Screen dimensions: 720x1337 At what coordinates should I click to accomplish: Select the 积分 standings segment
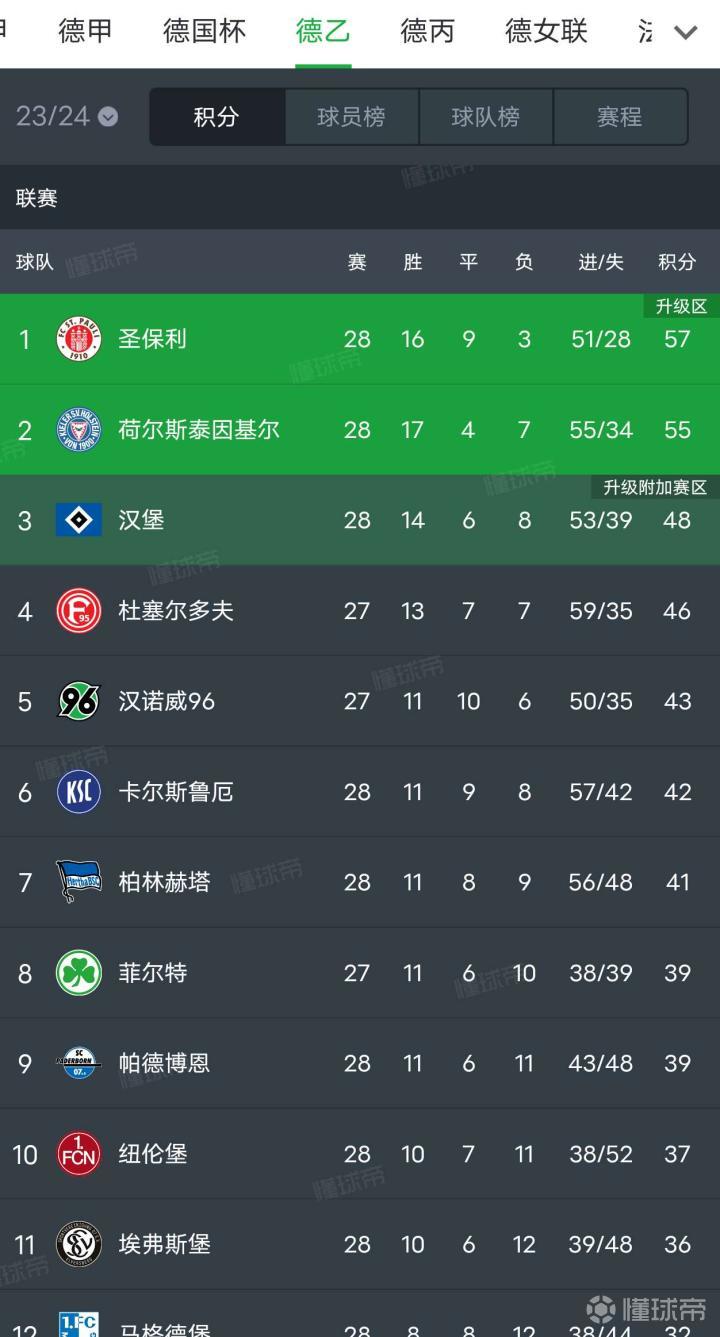point(217,117)
